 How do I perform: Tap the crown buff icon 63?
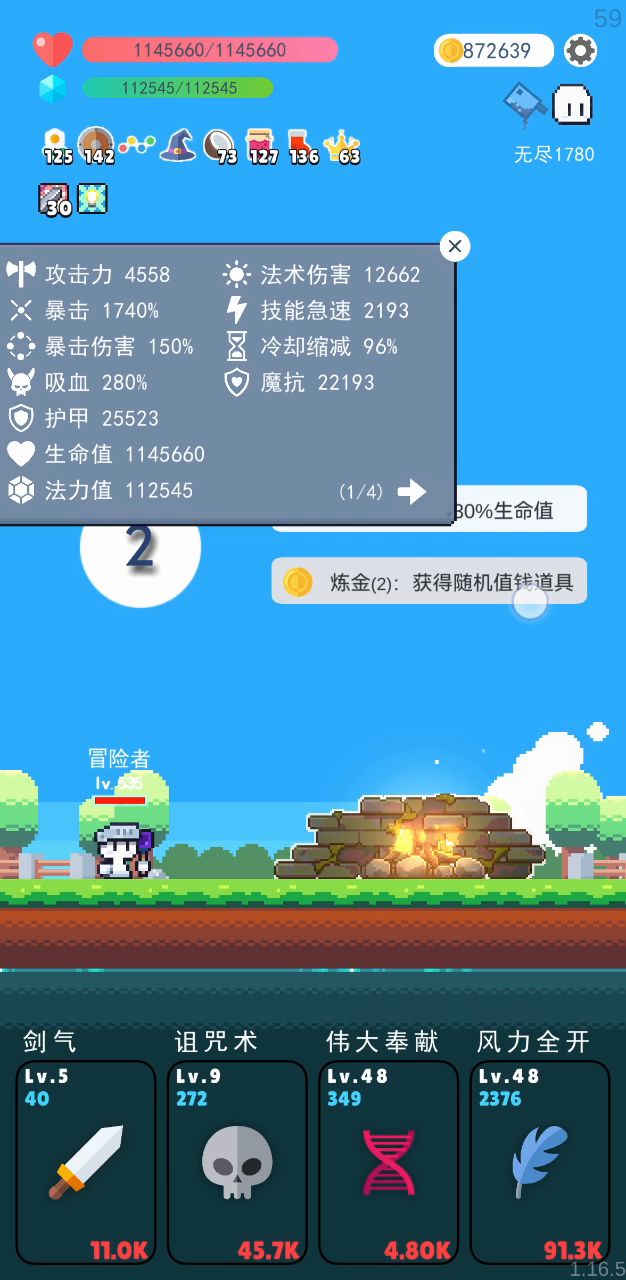tap(342, 146)
